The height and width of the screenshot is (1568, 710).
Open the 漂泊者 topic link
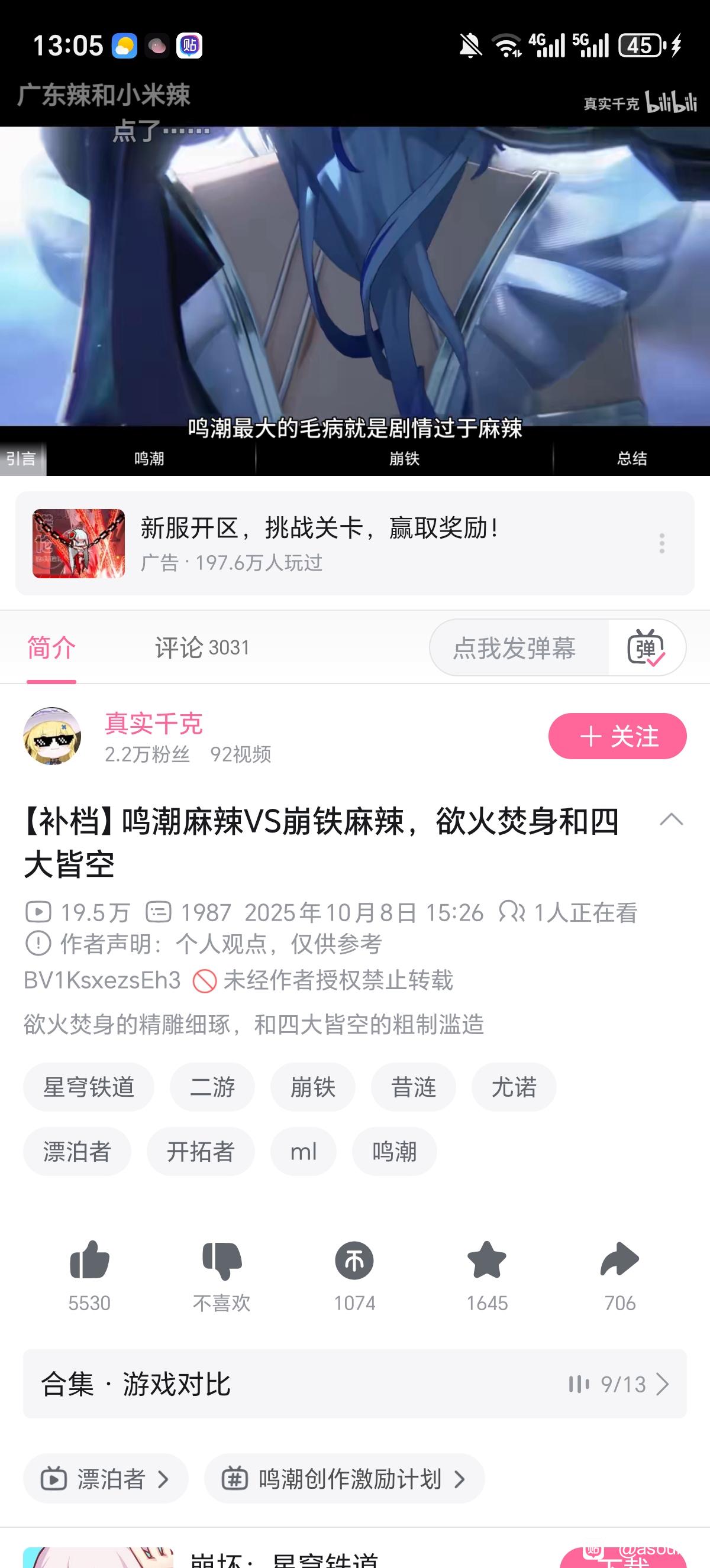(105, 1479)
